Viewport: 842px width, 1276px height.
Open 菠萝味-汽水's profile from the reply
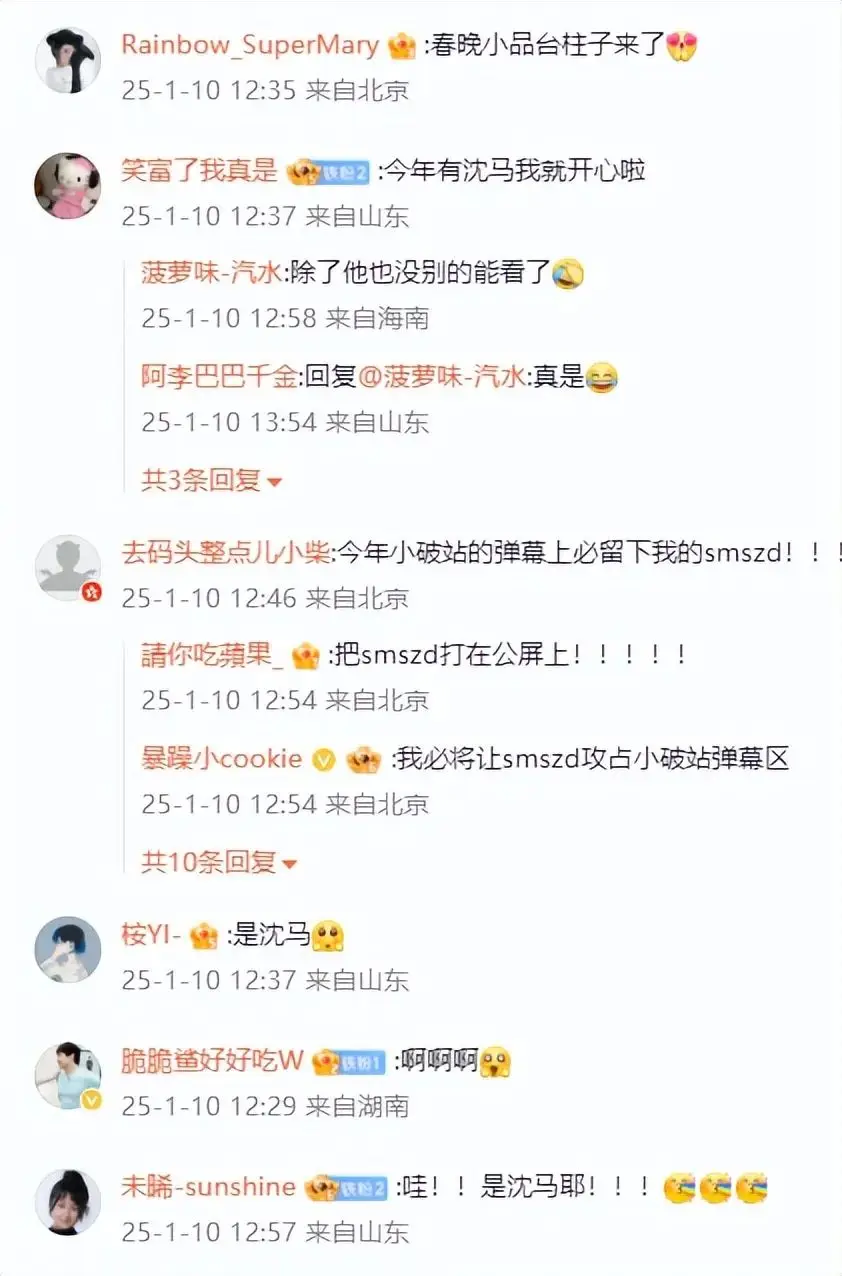coord(212,274)
